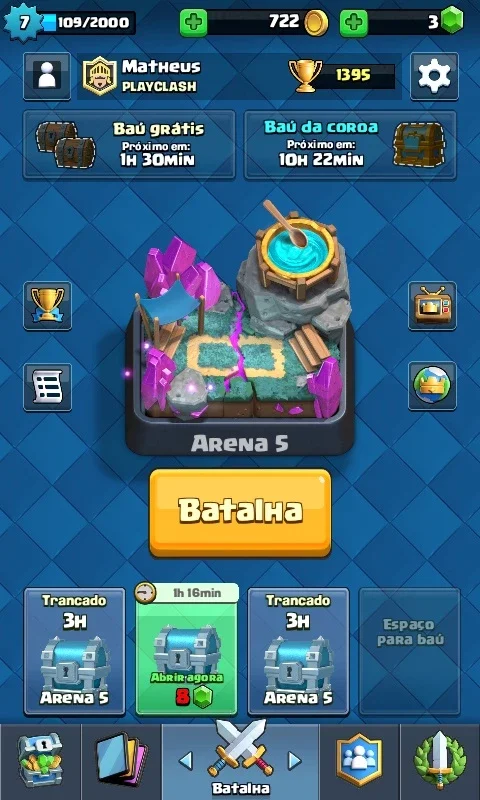Open the TV Royale icon

pos(432,306)
